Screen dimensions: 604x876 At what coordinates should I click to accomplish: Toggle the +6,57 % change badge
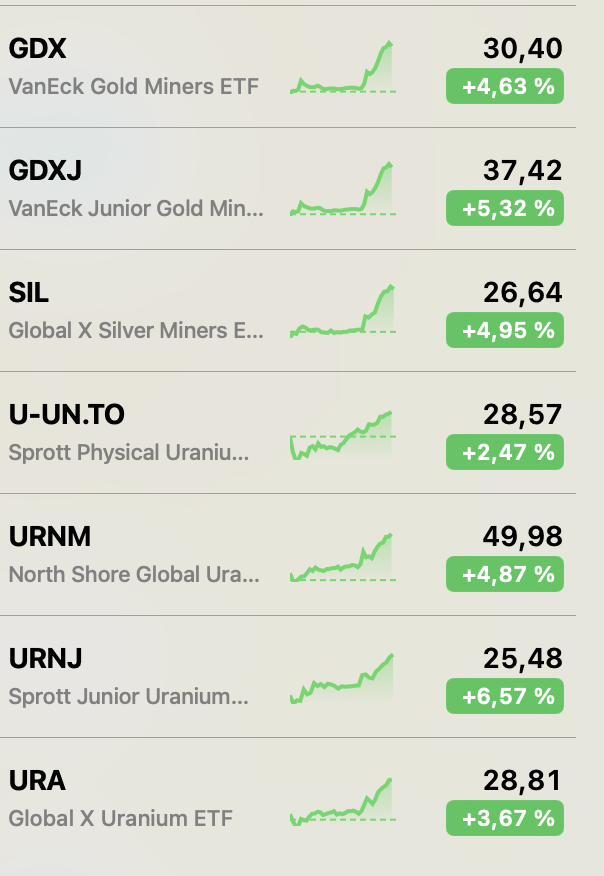coord(505,697)
